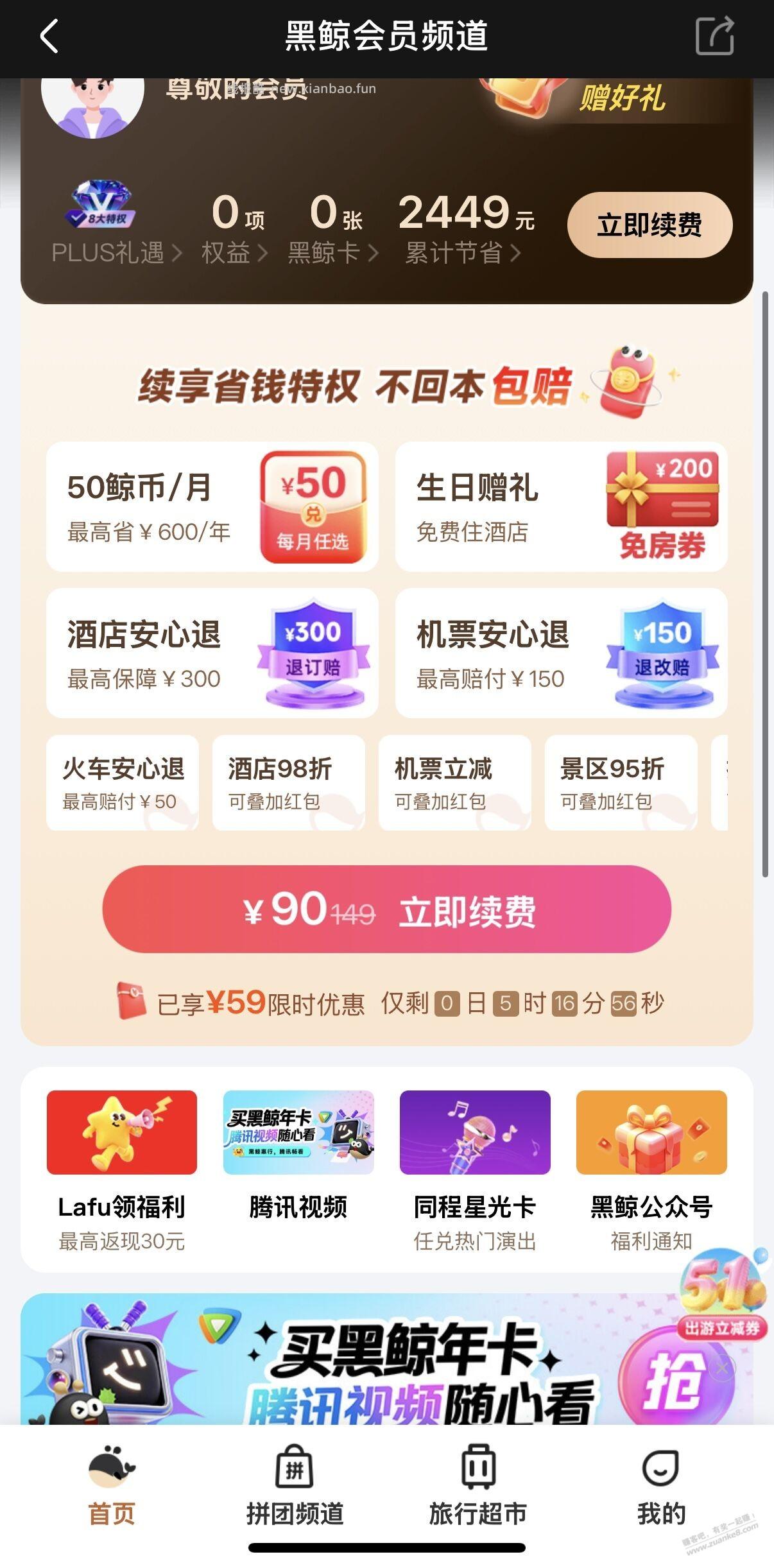Tap the back arrow at top left
Image resolution: width=774 pixels, height=1568 pixels.
pyautogui.click(x=49, y=37)
